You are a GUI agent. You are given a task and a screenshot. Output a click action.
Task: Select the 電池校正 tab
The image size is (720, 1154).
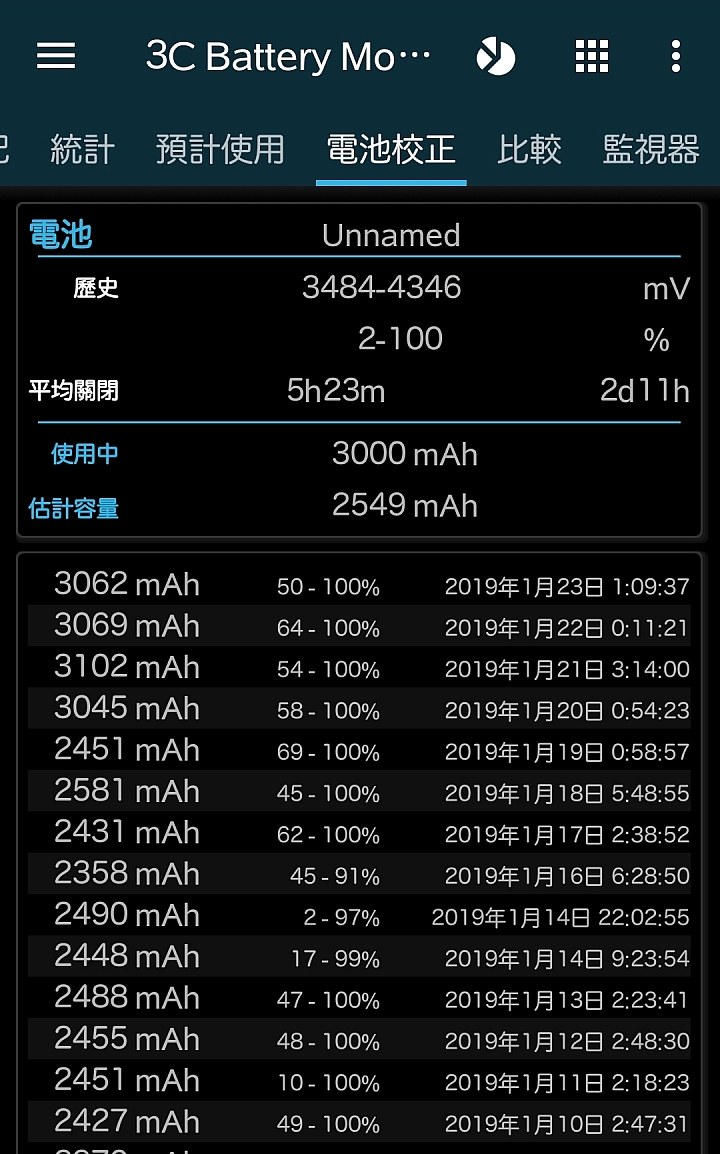[391, 149]
